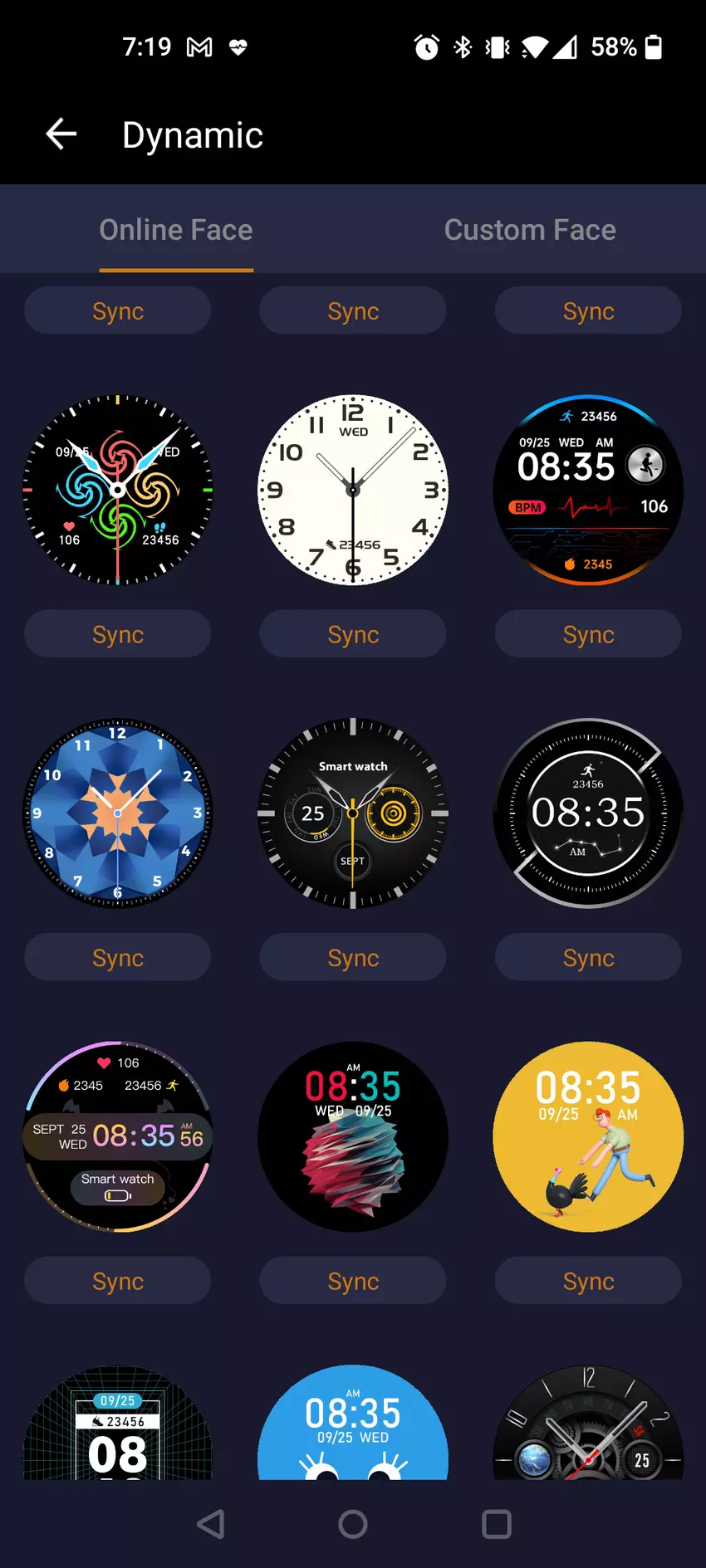Sync the BPM heart rate watch face
This screenshot has height=1568, width=706.
(x=588, y=634)
